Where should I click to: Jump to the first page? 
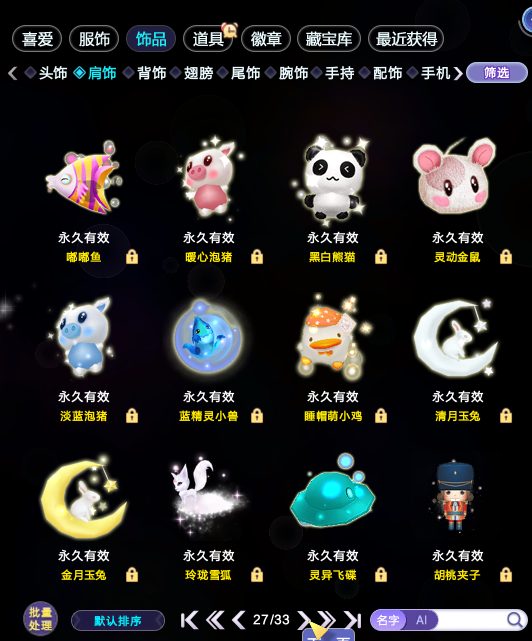189,620
